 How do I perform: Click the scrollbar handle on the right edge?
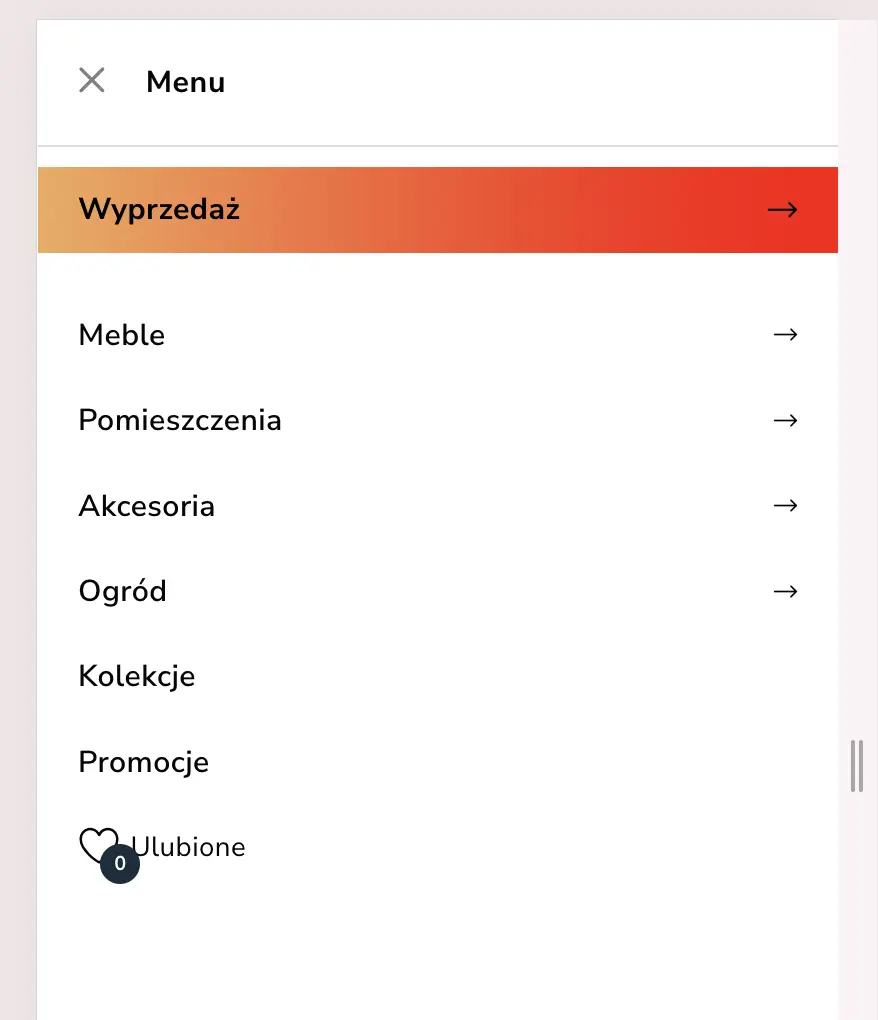tap(857, 766)
